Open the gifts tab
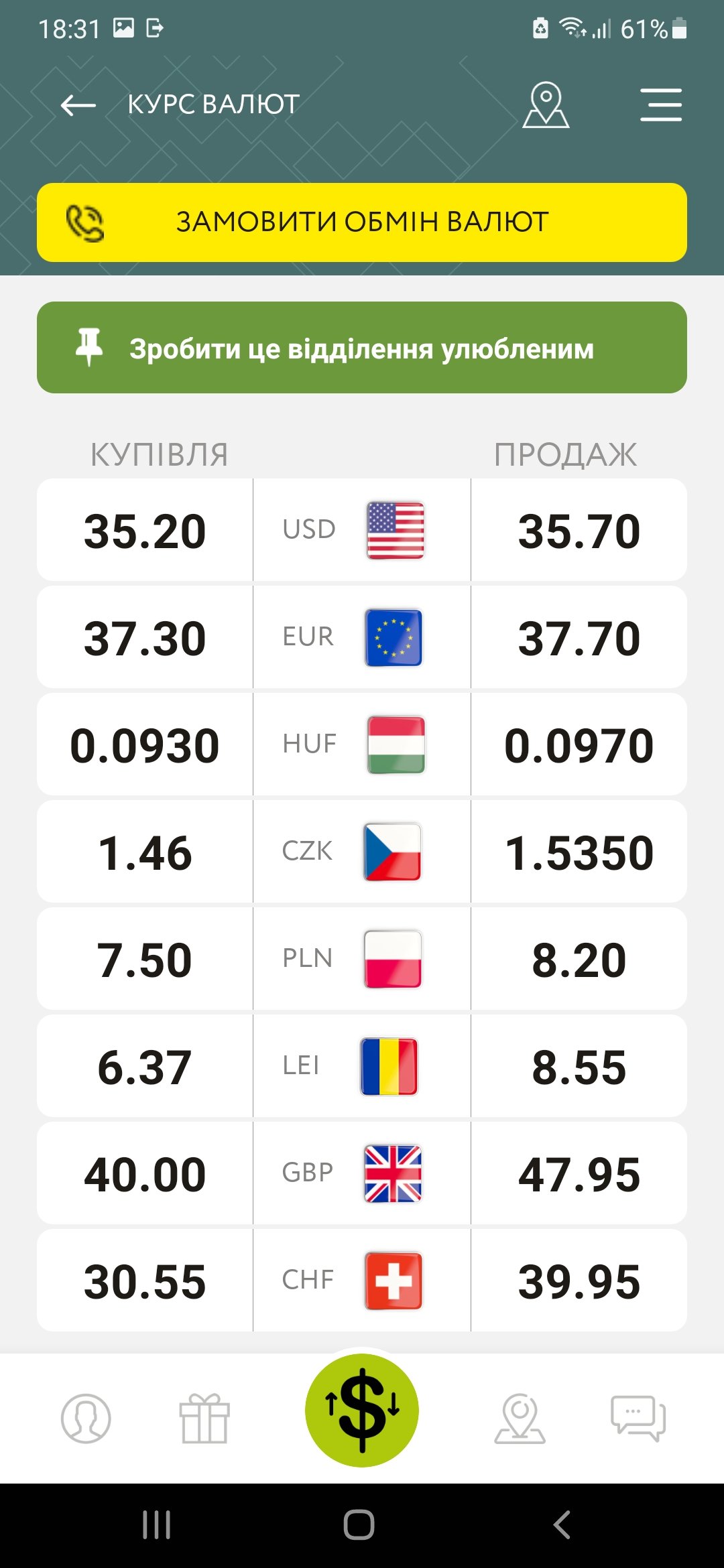Image resolution: width=724 pixels, height=1568 pixels. coord(204,1418)
